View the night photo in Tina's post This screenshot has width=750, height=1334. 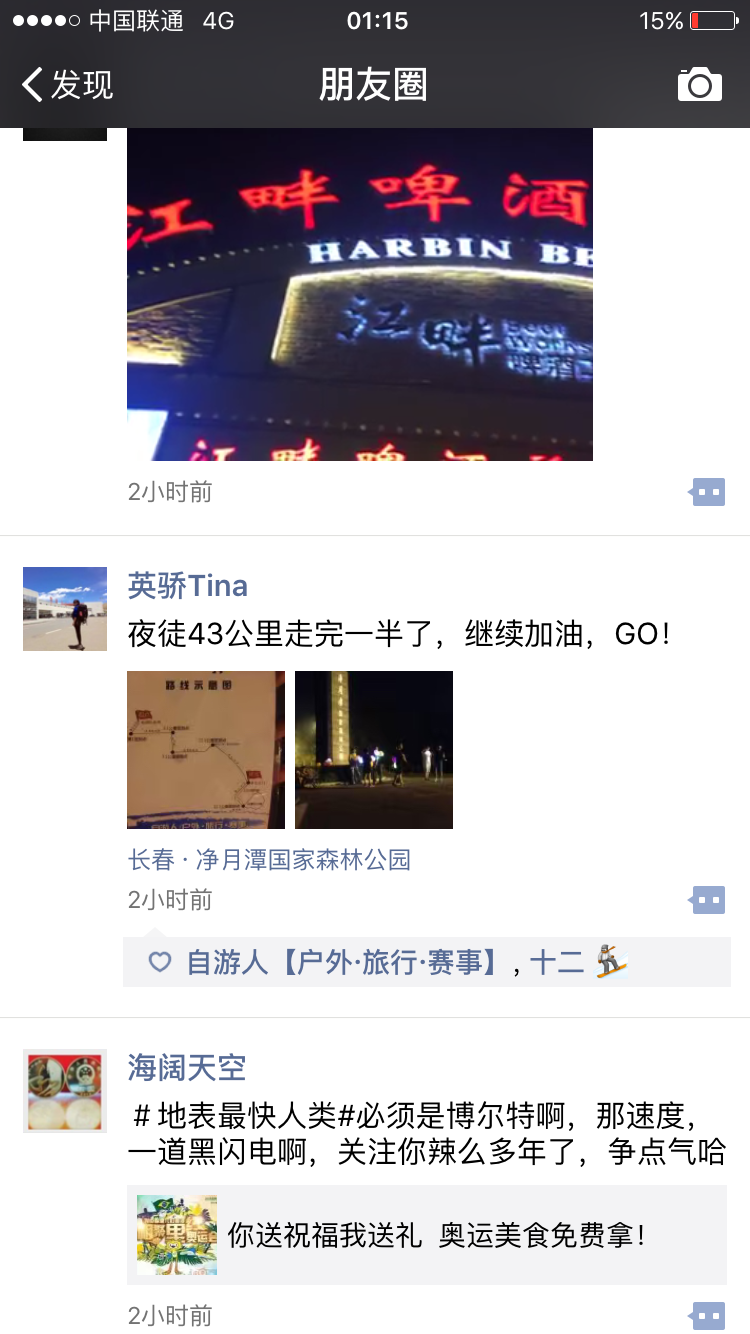tap(374, 750)
